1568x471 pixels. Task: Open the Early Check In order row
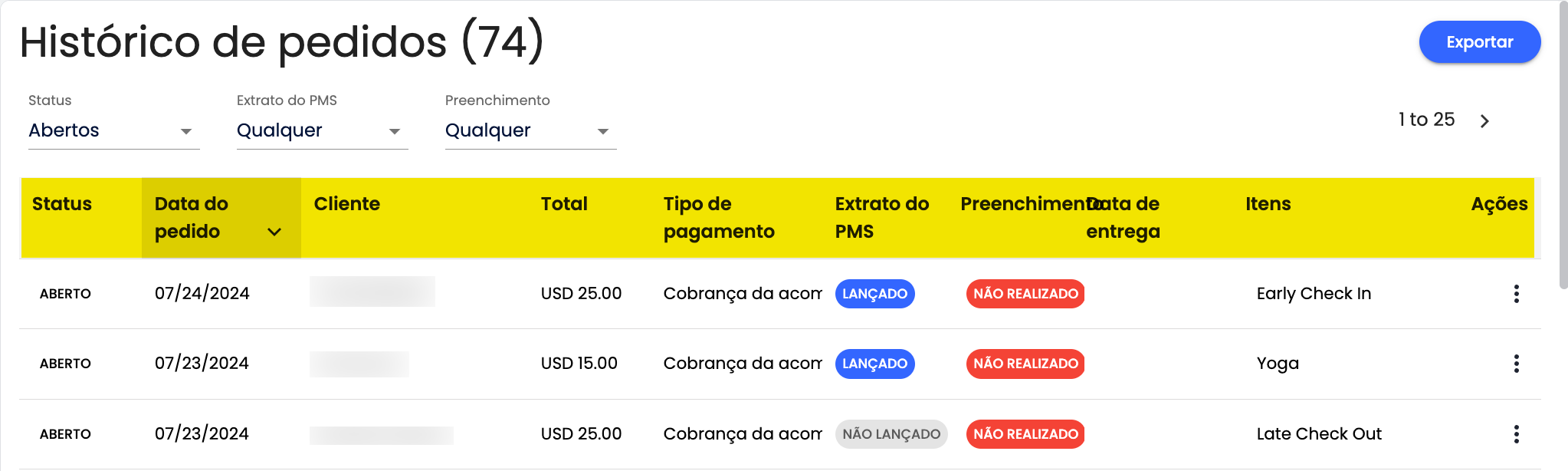[1313, 294]
